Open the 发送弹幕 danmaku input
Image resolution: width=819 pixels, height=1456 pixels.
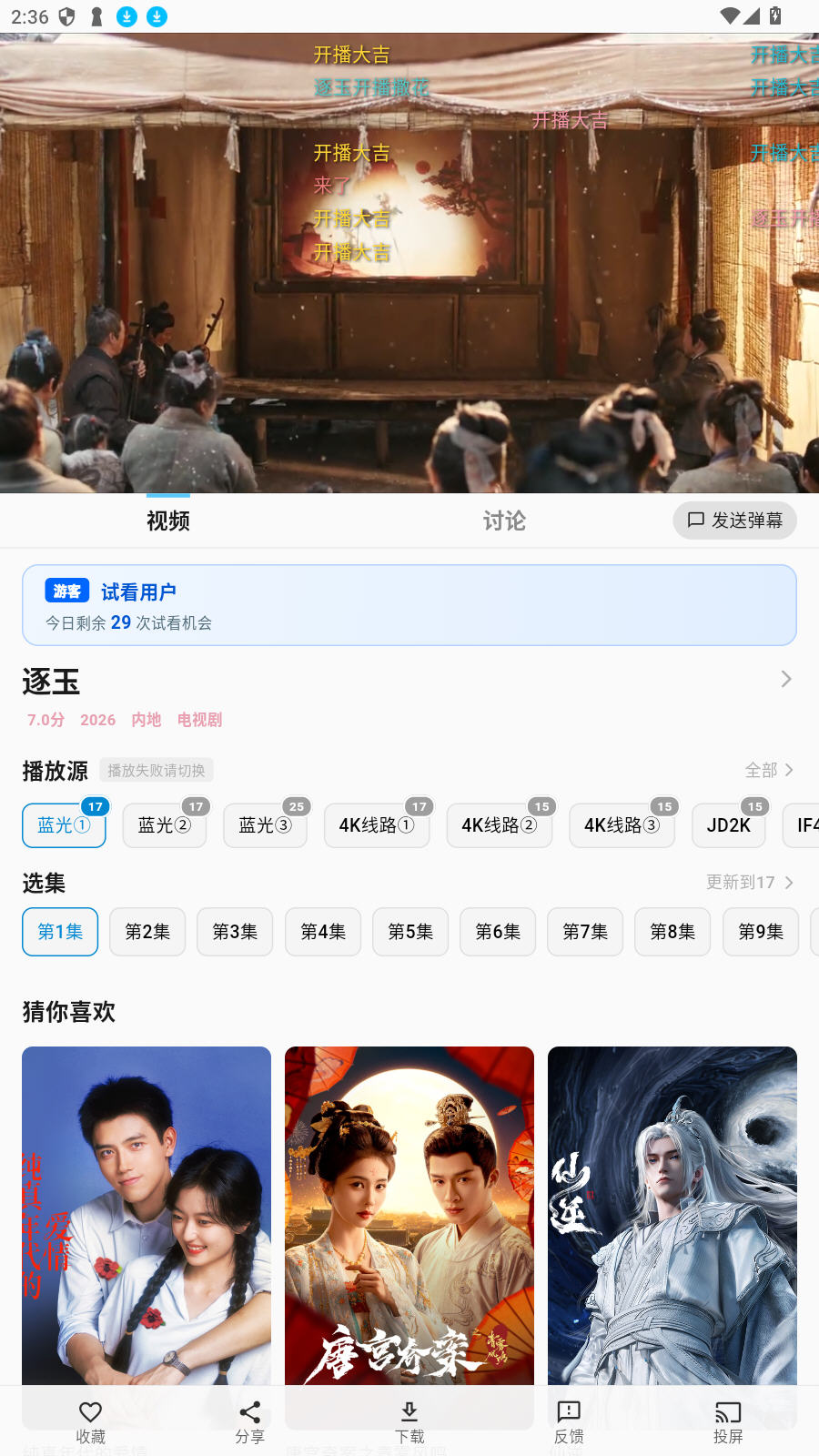pyautogui.click(x=734, y=521)
